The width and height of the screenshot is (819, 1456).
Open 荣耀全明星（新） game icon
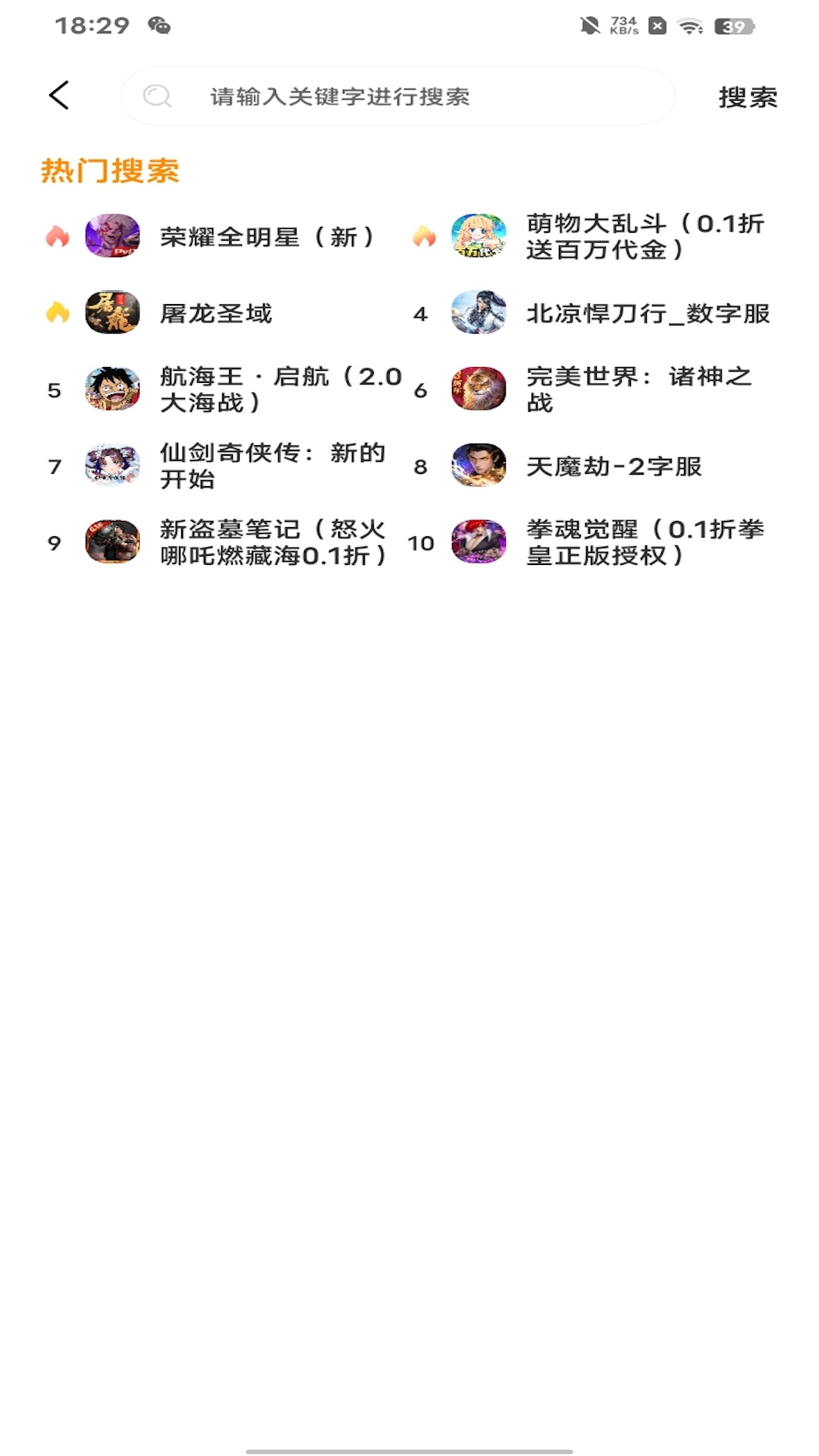pyautogui.click(x=111, y=237)
